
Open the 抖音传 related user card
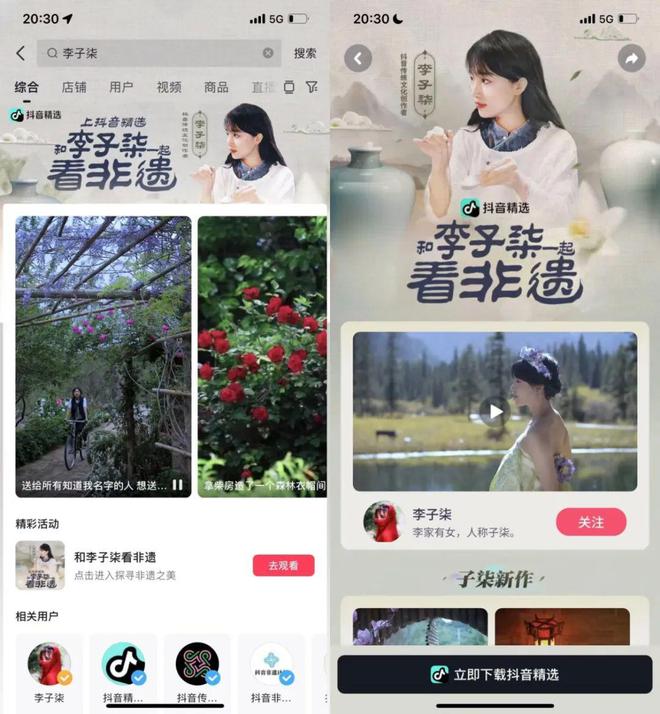(197, 668)
